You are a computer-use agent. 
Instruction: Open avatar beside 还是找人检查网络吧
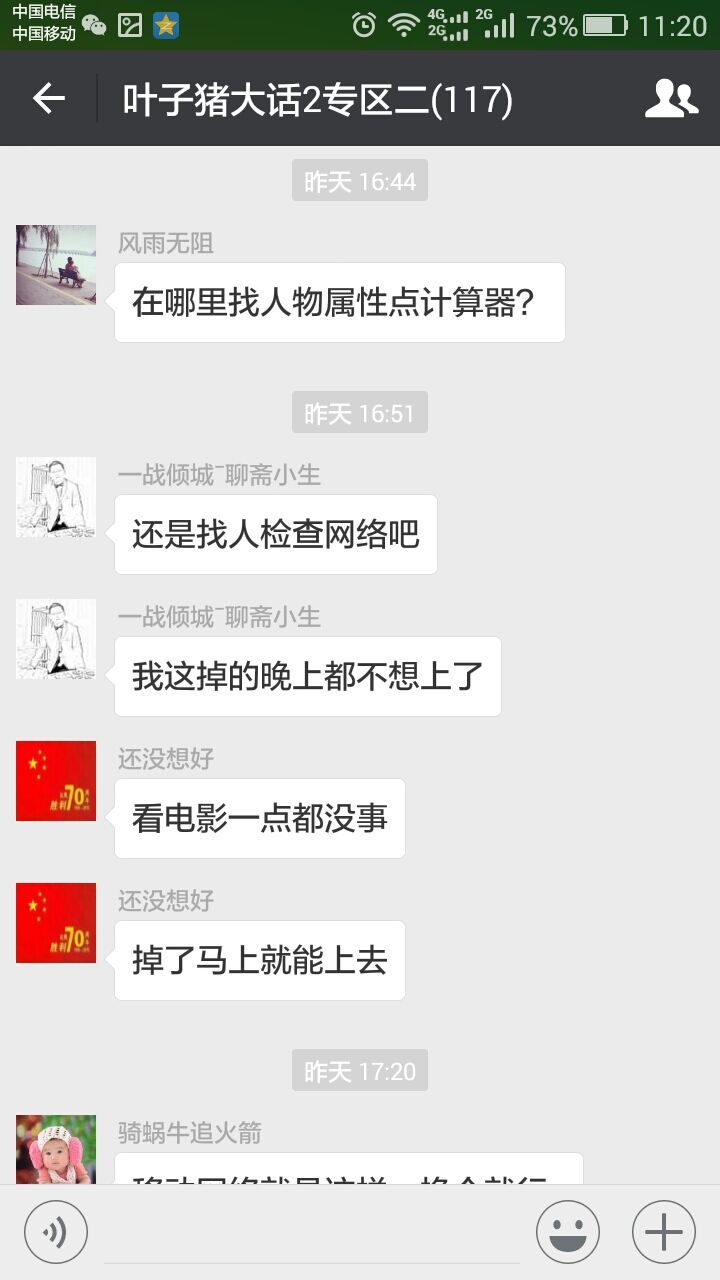[56, 497]
